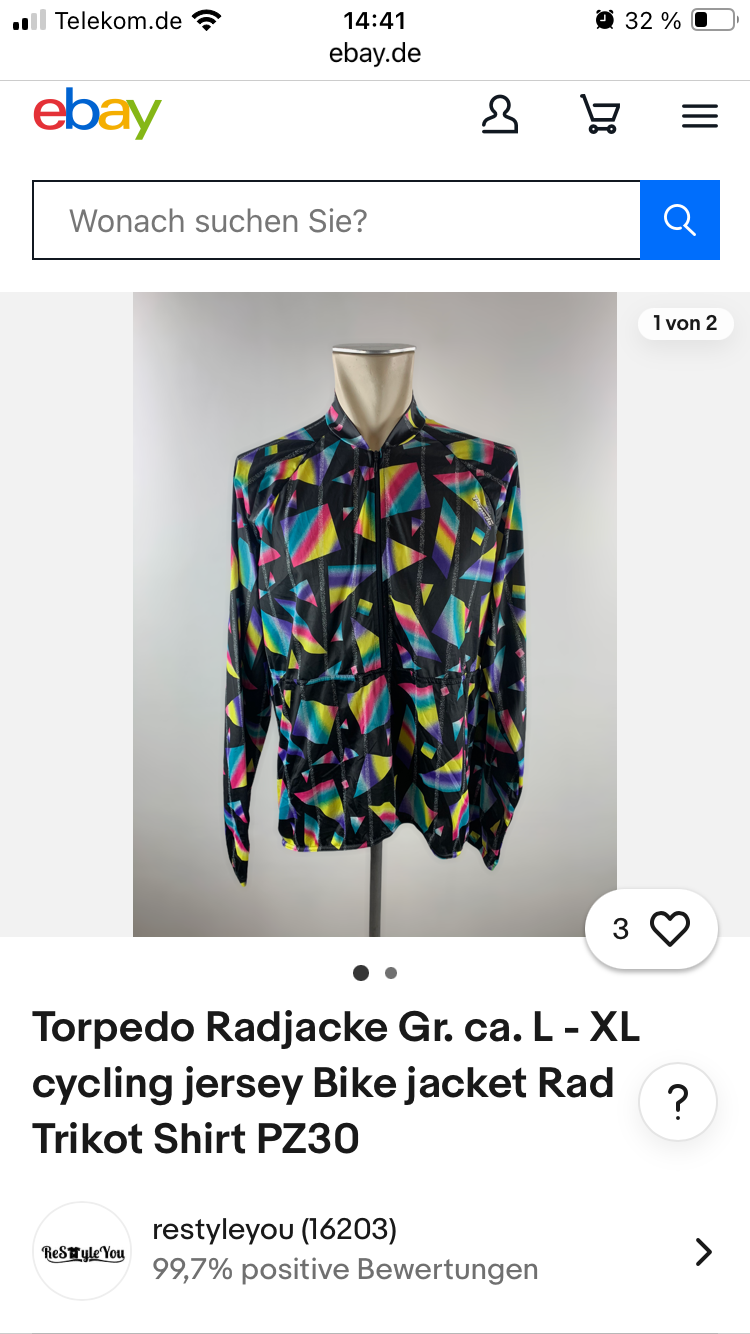The width and height of the screenshot is (750, 1334).
Task: Open the hamburger menu
Action: (700, 116)
